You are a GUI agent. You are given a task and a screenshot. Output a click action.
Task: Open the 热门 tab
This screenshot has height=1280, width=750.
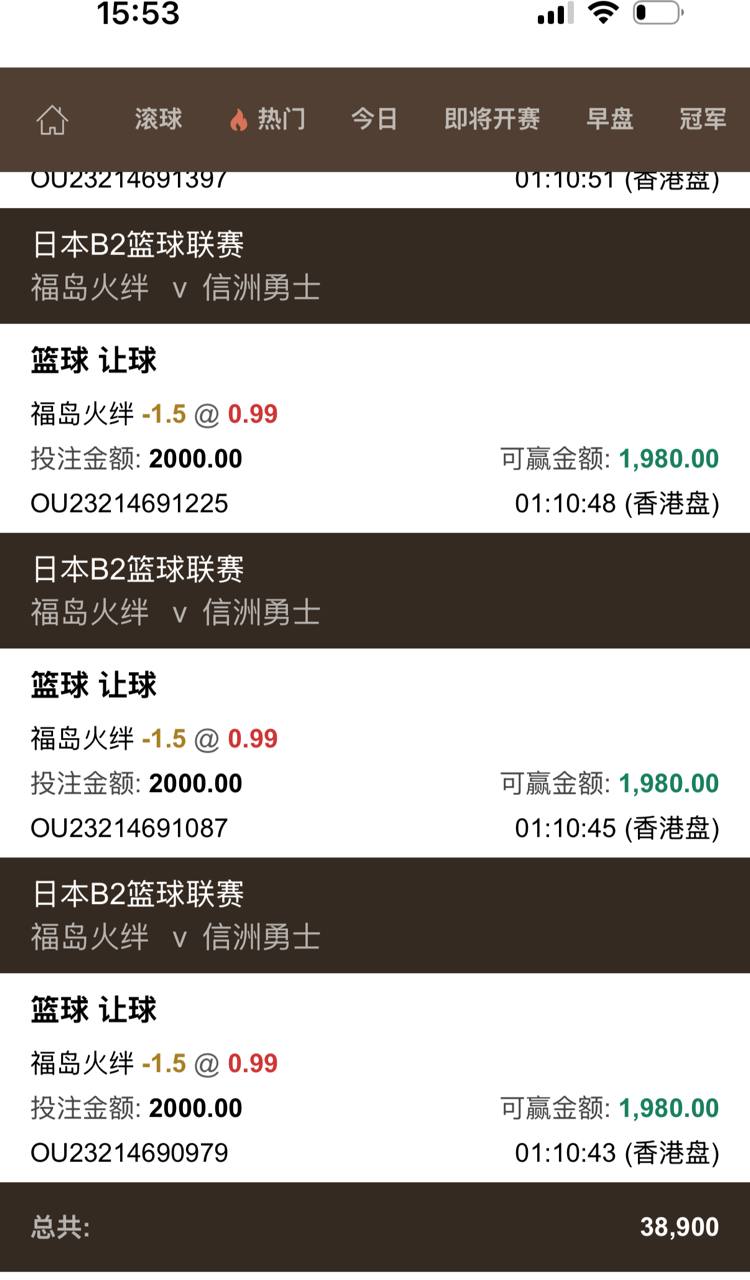(268, 120)
